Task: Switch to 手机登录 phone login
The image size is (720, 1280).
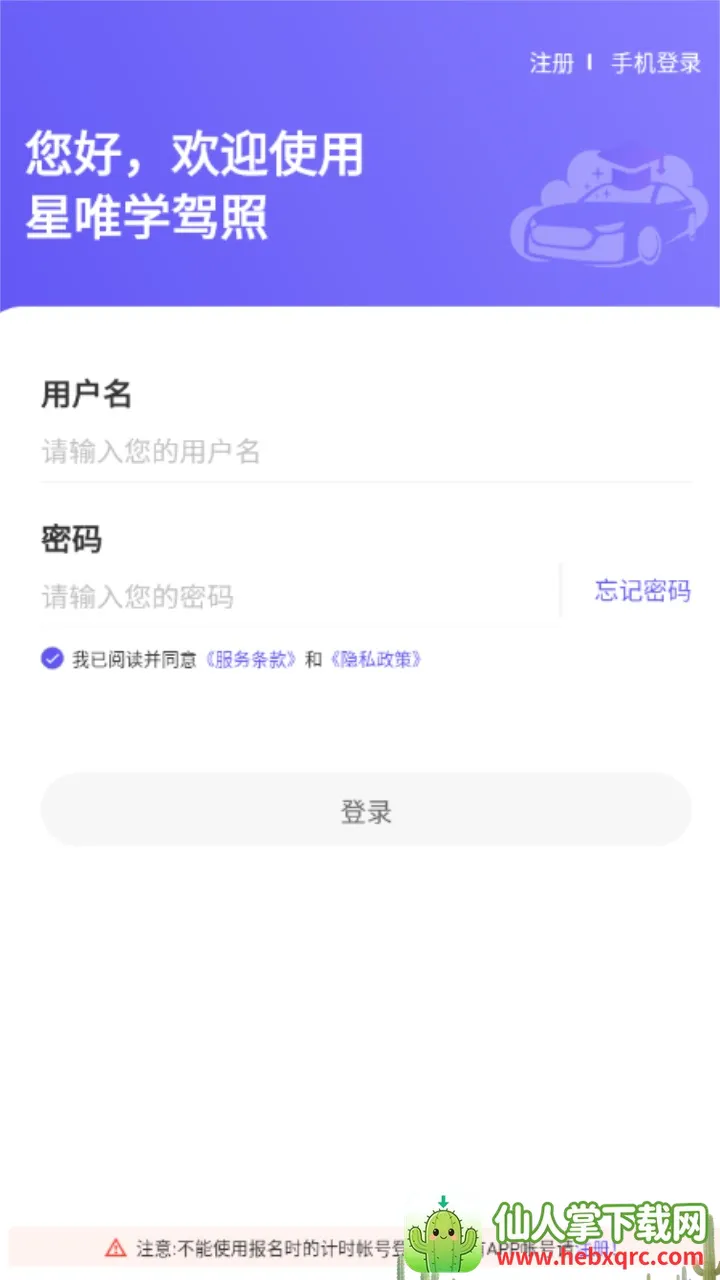Action: (x=656, y=63)
